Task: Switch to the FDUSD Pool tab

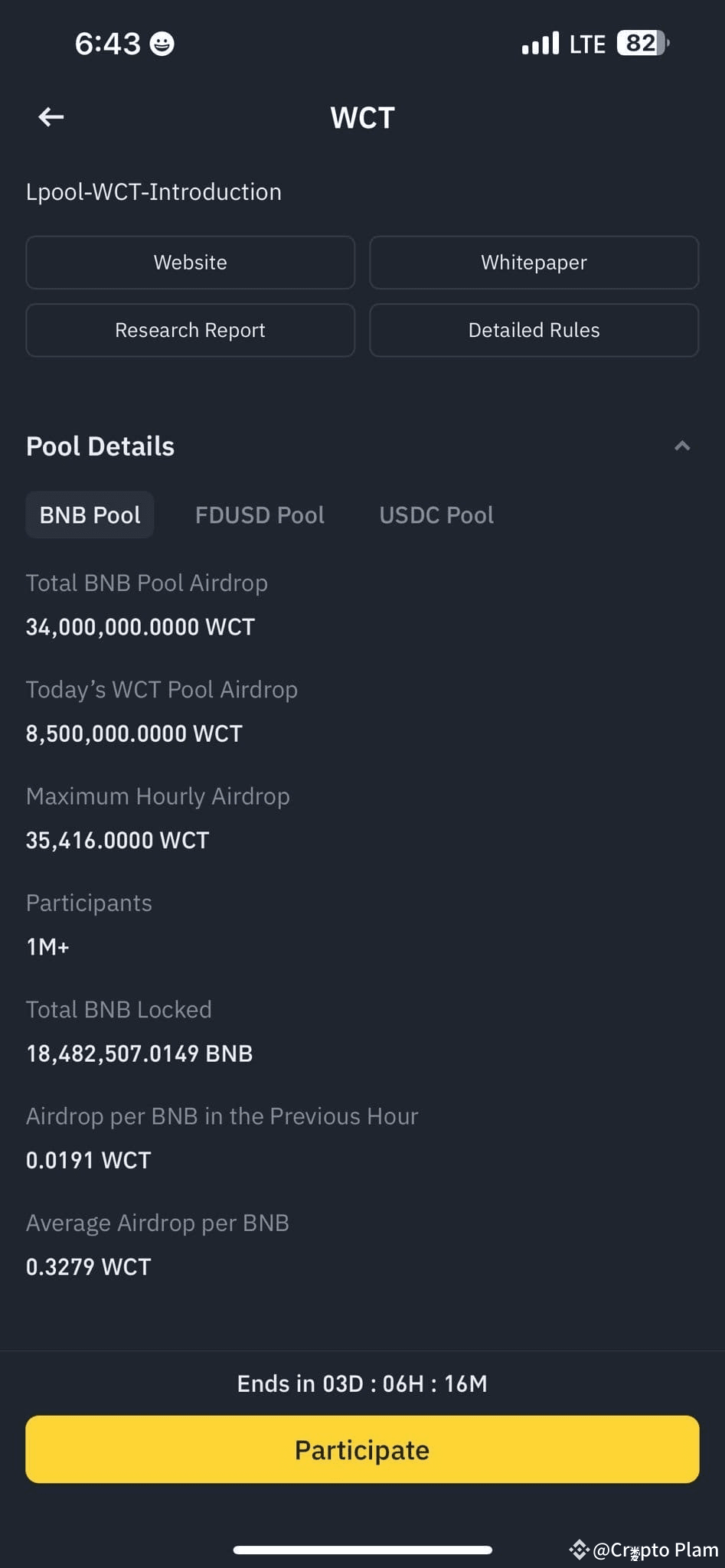Action: point(260,514)
